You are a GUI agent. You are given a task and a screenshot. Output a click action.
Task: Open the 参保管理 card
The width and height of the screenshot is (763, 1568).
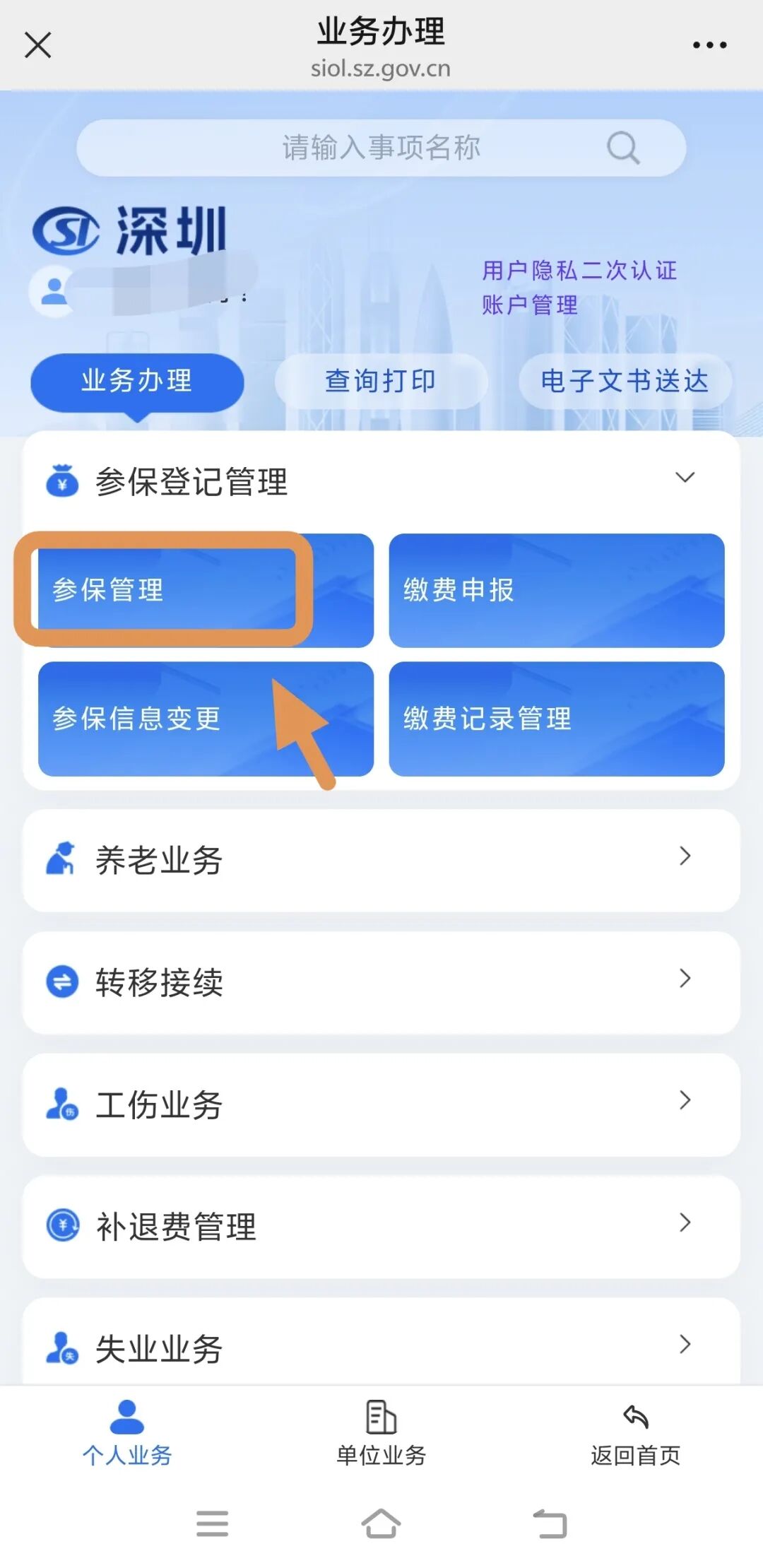[x=206, y=590]
